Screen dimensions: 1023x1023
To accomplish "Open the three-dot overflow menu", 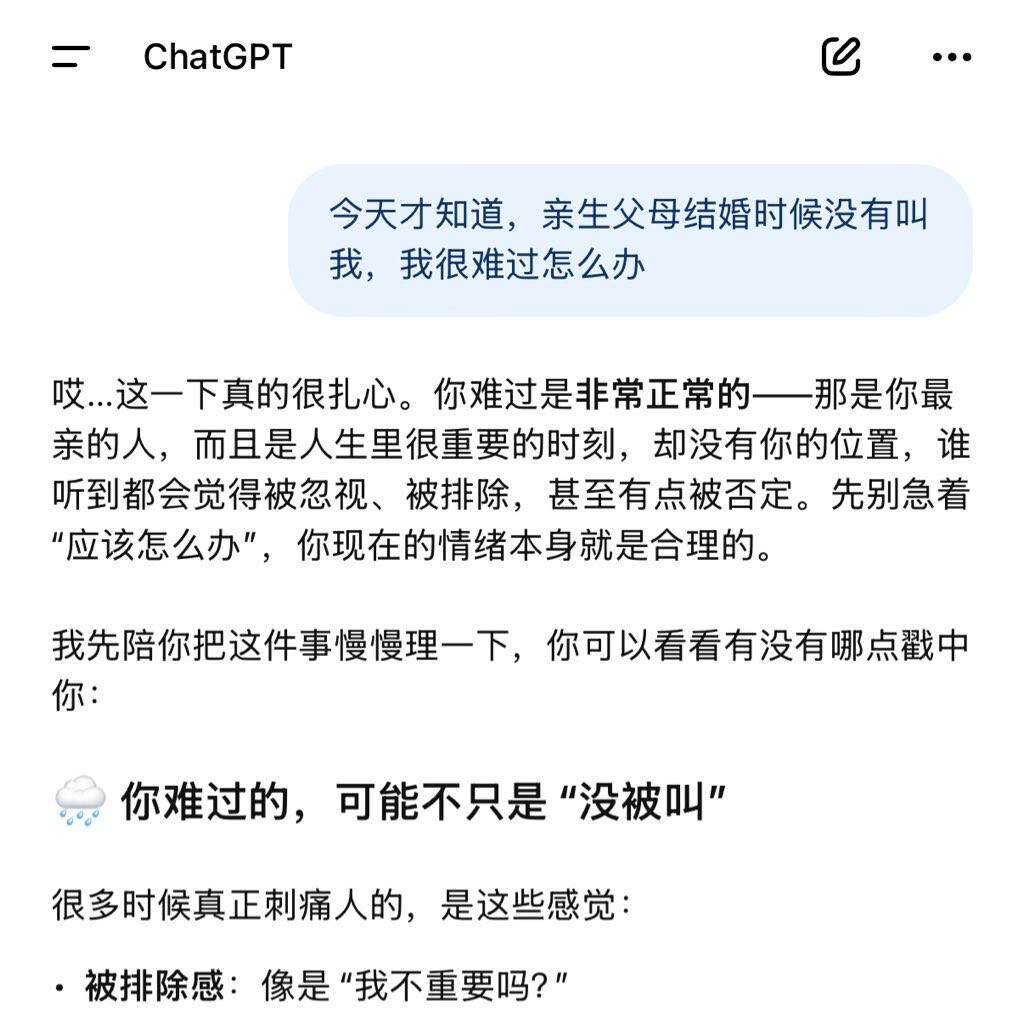I will coord(951,57).
